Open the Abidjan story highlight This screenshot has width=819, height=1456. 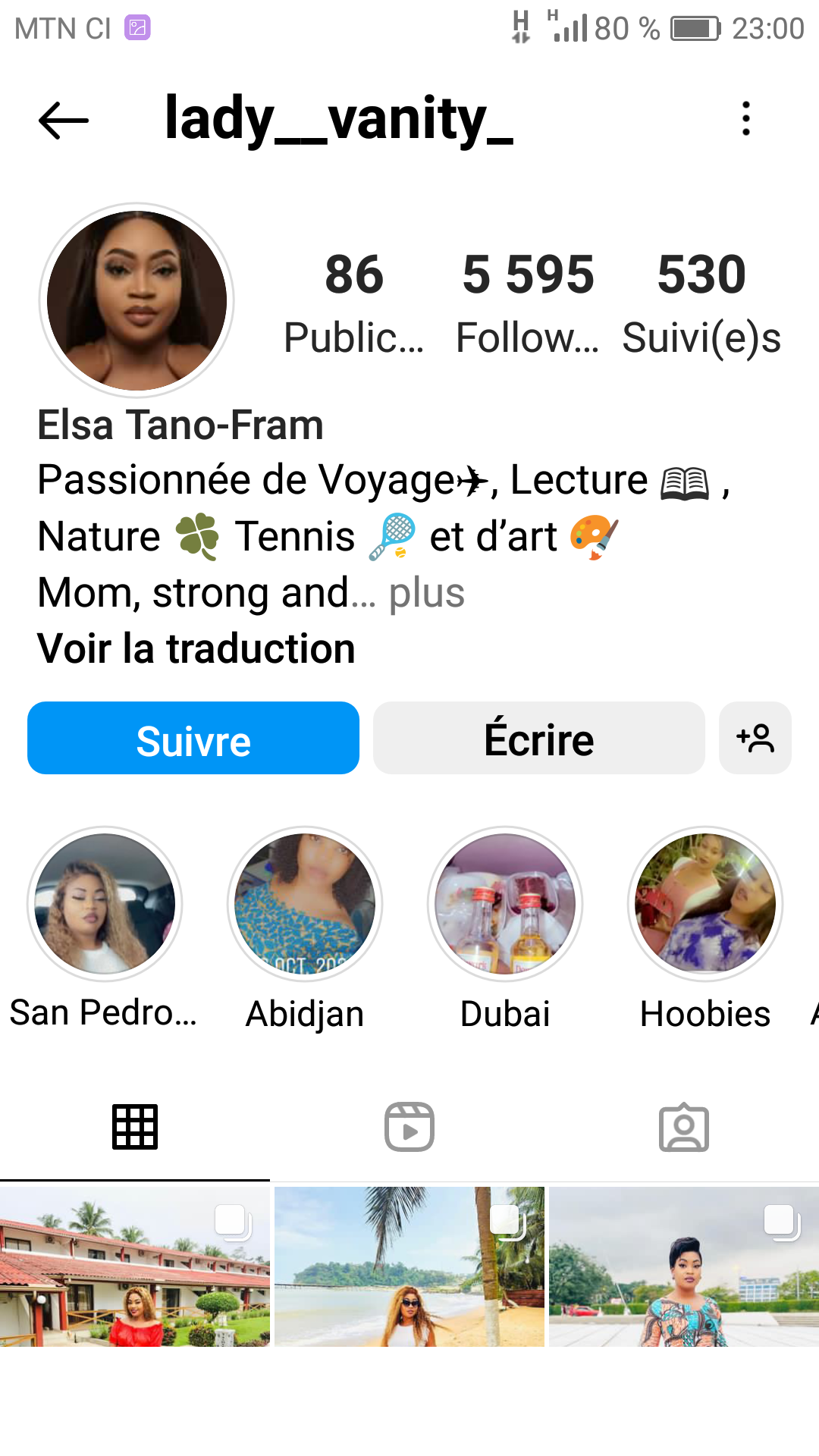pyautogui.click(x=305, y=904)
